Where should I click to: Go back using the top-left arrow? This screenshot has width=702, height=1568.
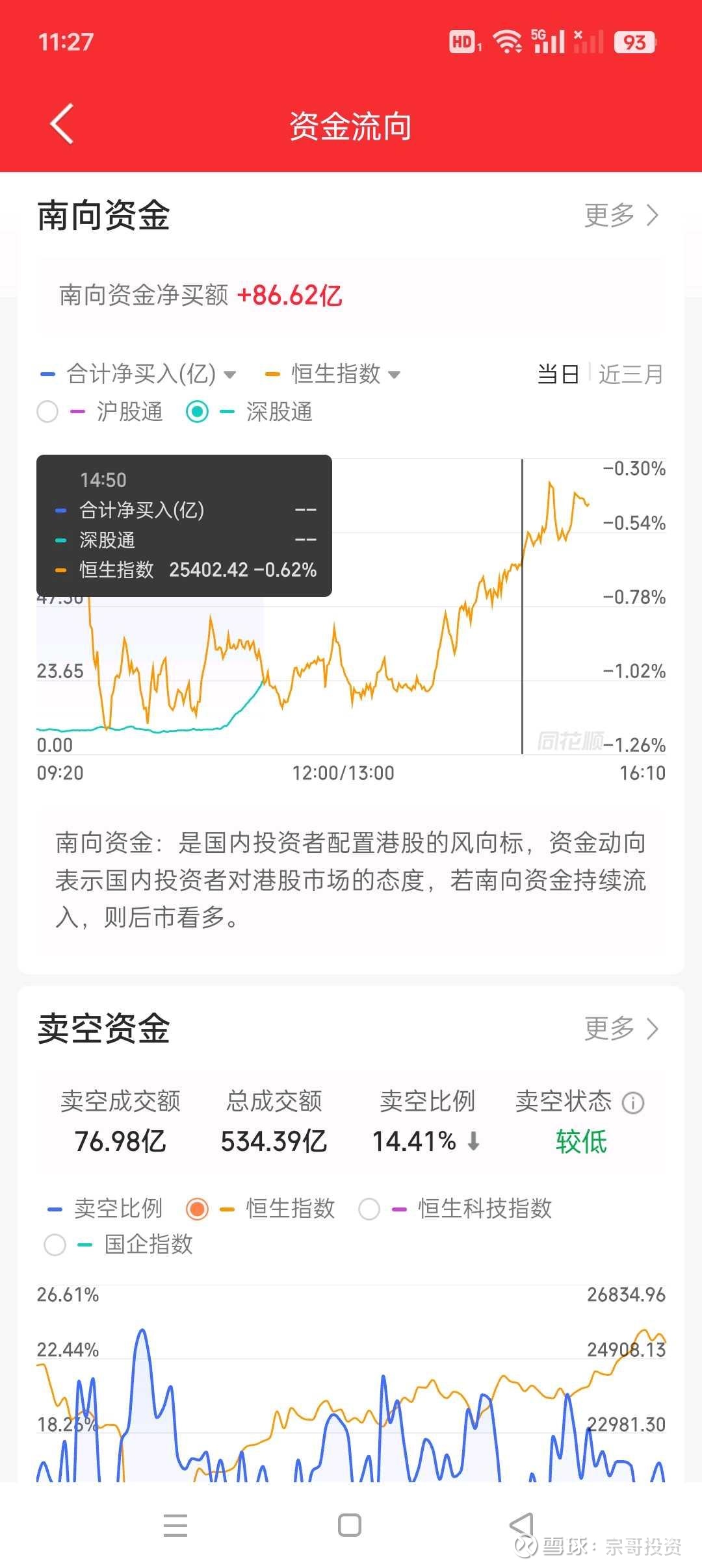[x=62, y=123]
